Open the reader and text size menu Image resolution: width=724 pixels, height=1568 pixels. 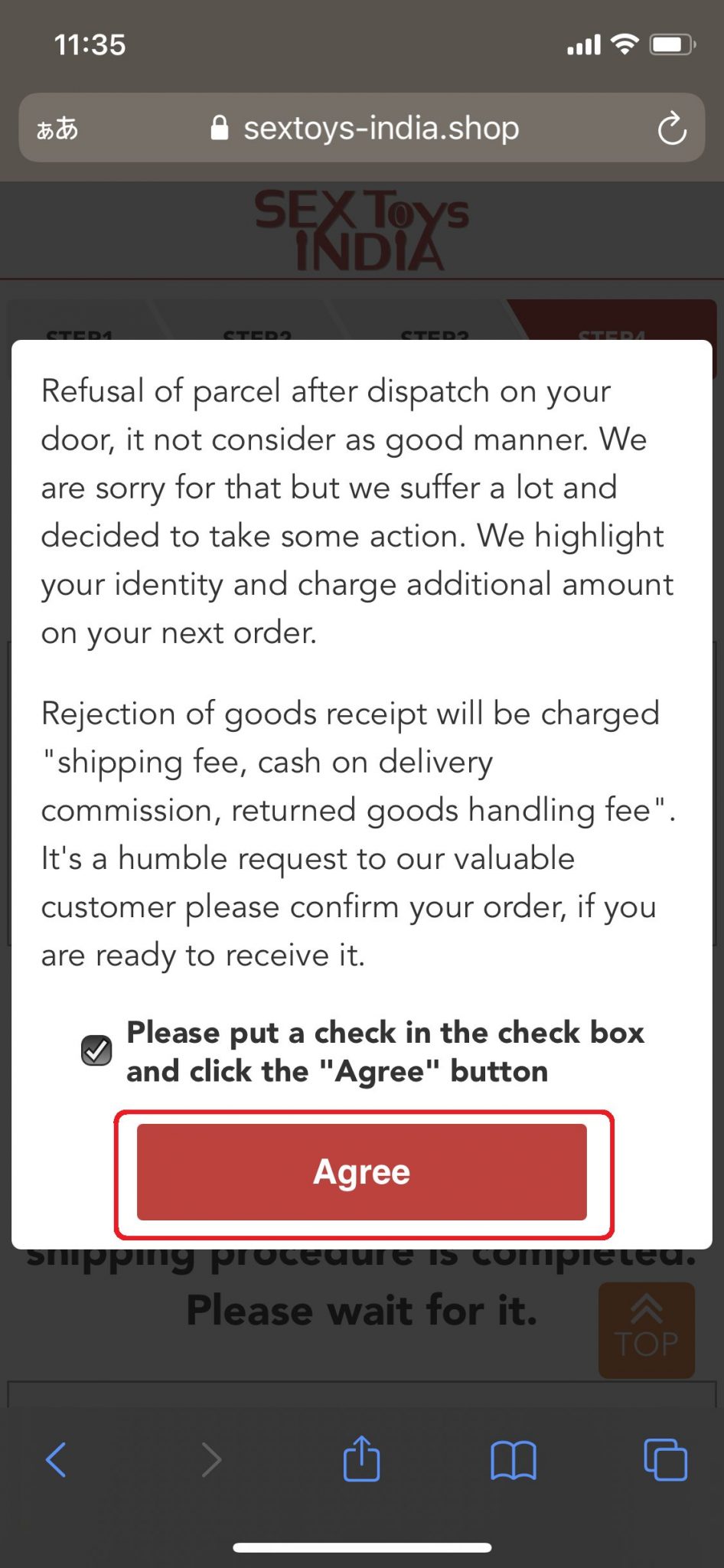(57, 129)
